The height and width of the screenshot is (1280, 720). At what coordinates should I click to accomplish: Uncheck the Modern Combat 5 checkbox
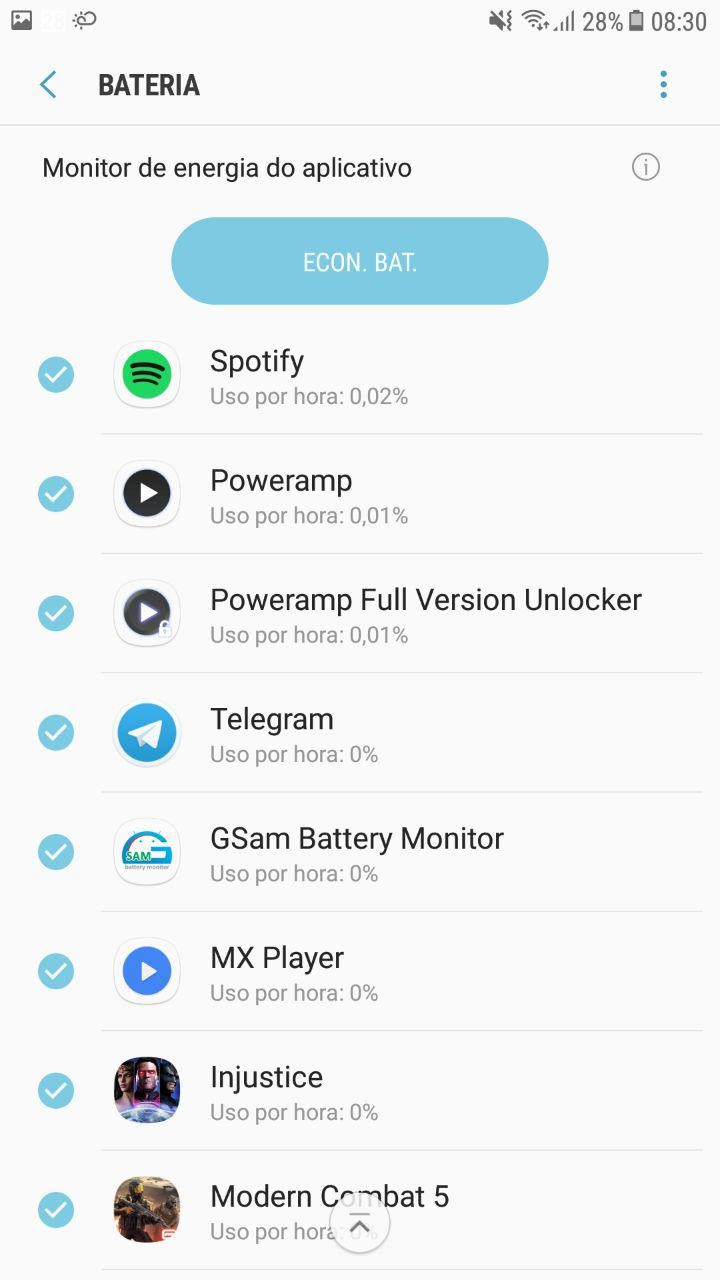tap(56, 1210)
